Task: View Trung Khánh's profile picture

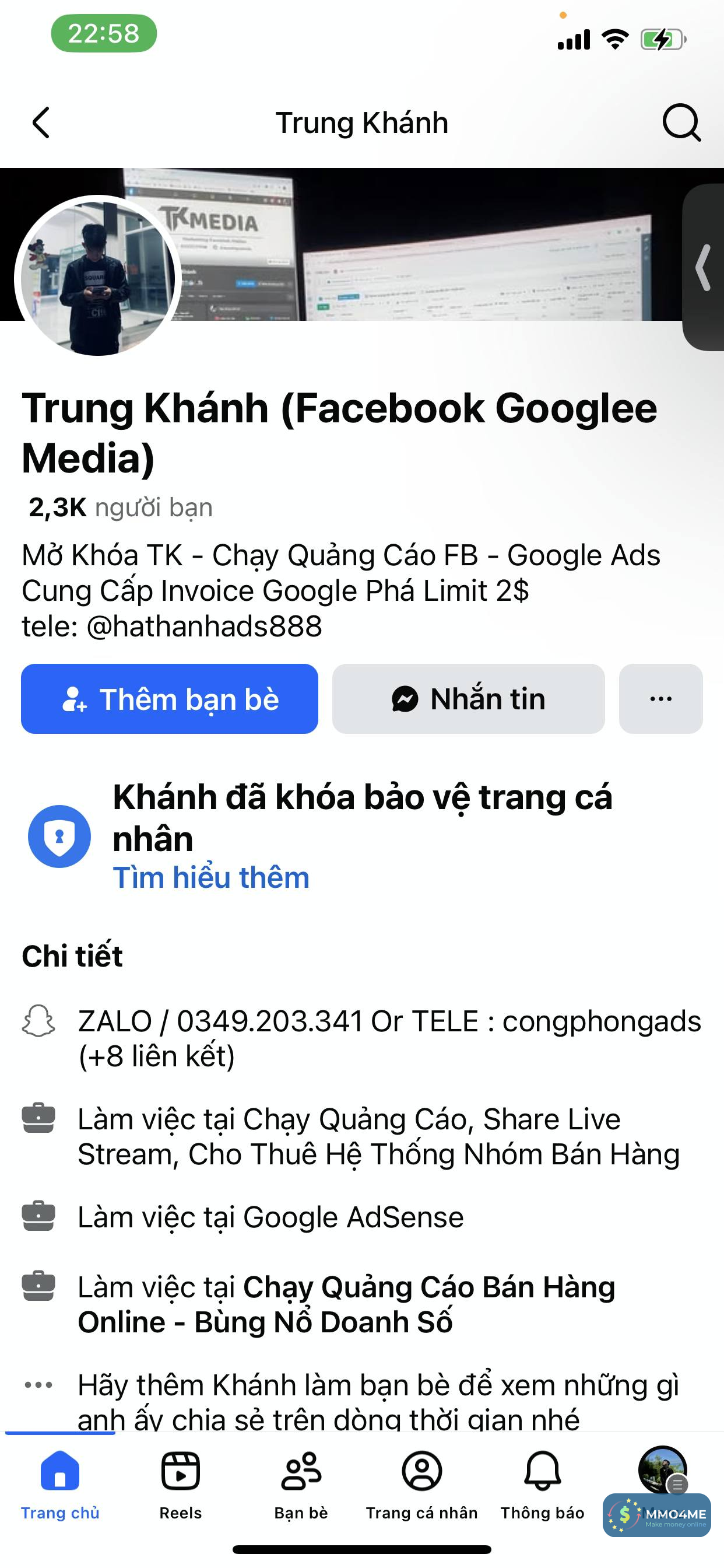Action: coord(98,278)
